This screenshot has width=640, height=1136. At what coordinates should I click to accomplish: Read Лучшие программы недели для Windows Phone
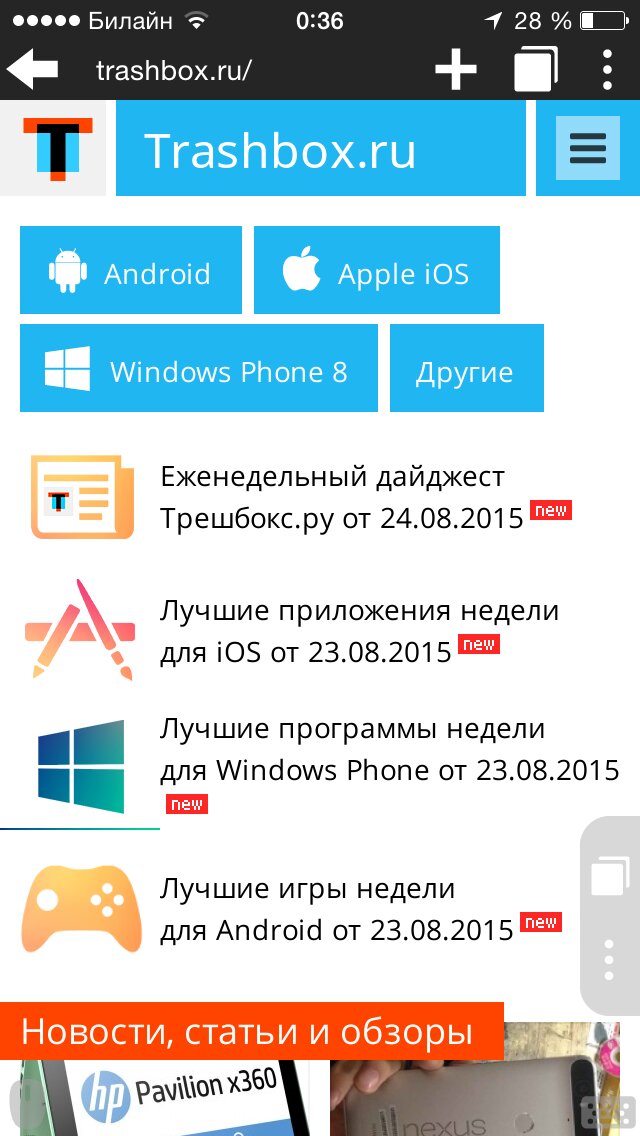click(388, 750)
